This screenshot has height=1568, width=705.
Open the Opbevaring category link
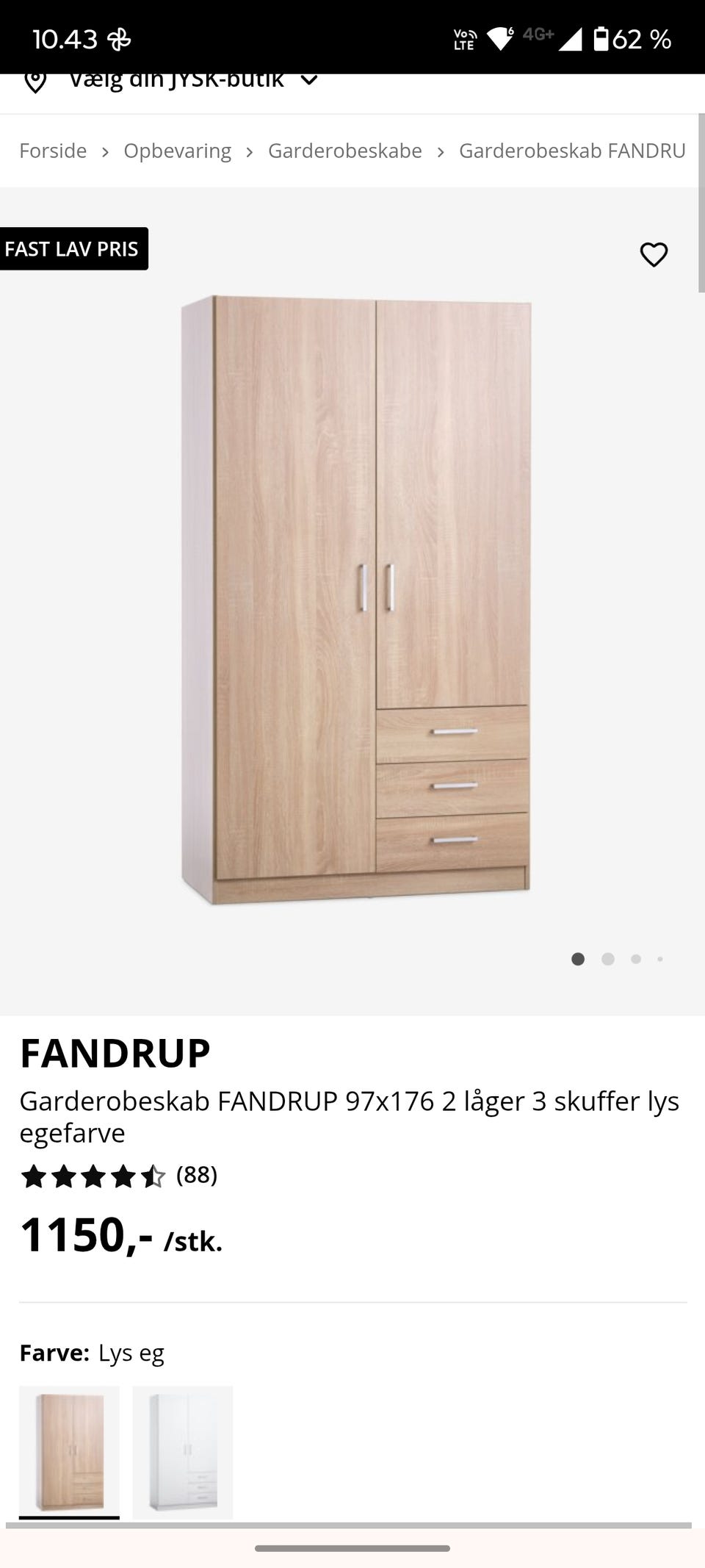[178, 151]
